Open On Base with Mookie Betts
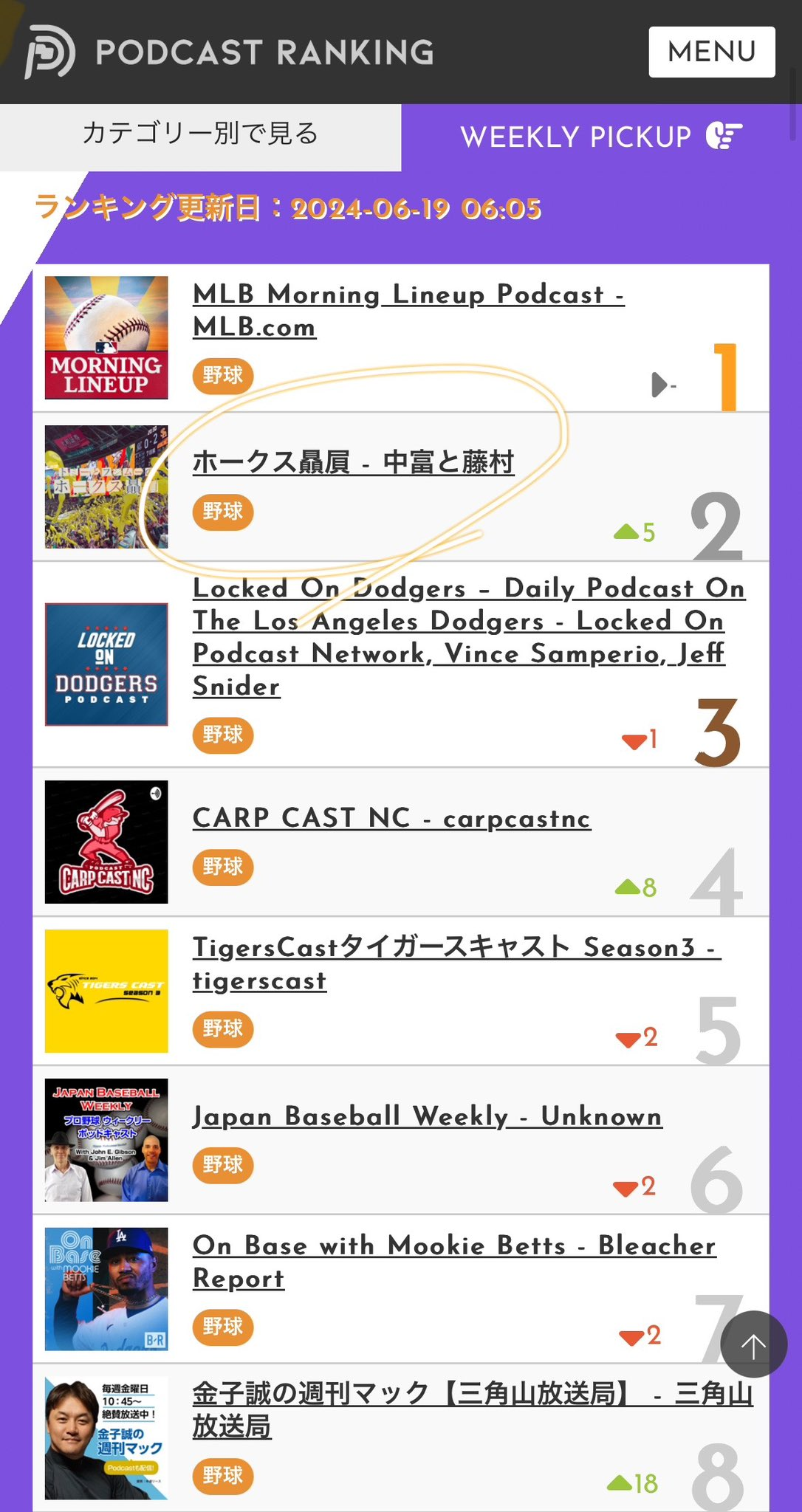 (x=453, y=1261)
